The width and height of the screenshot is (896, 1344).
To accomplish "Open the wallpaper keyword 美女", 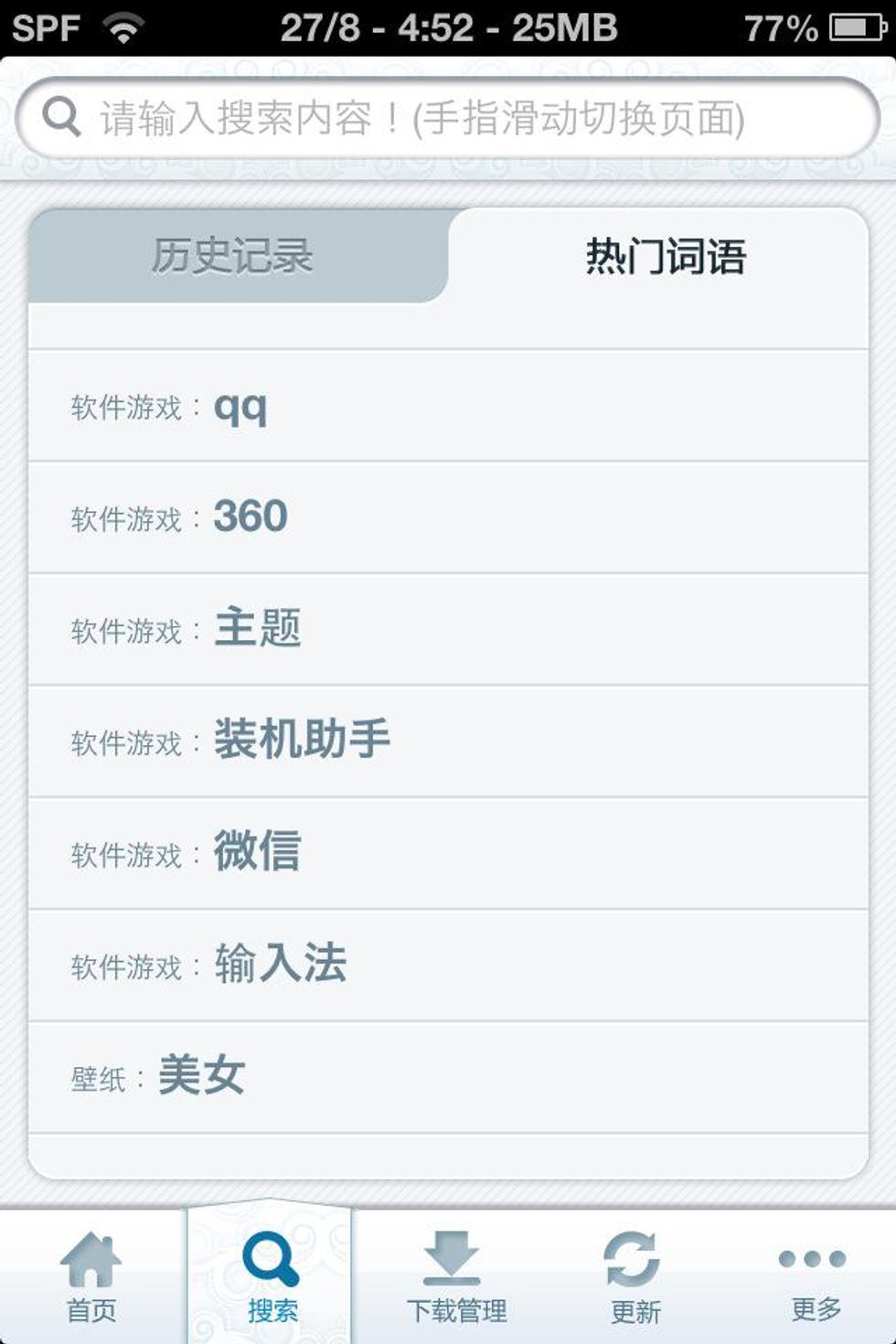I will [x=448, y=1076].
